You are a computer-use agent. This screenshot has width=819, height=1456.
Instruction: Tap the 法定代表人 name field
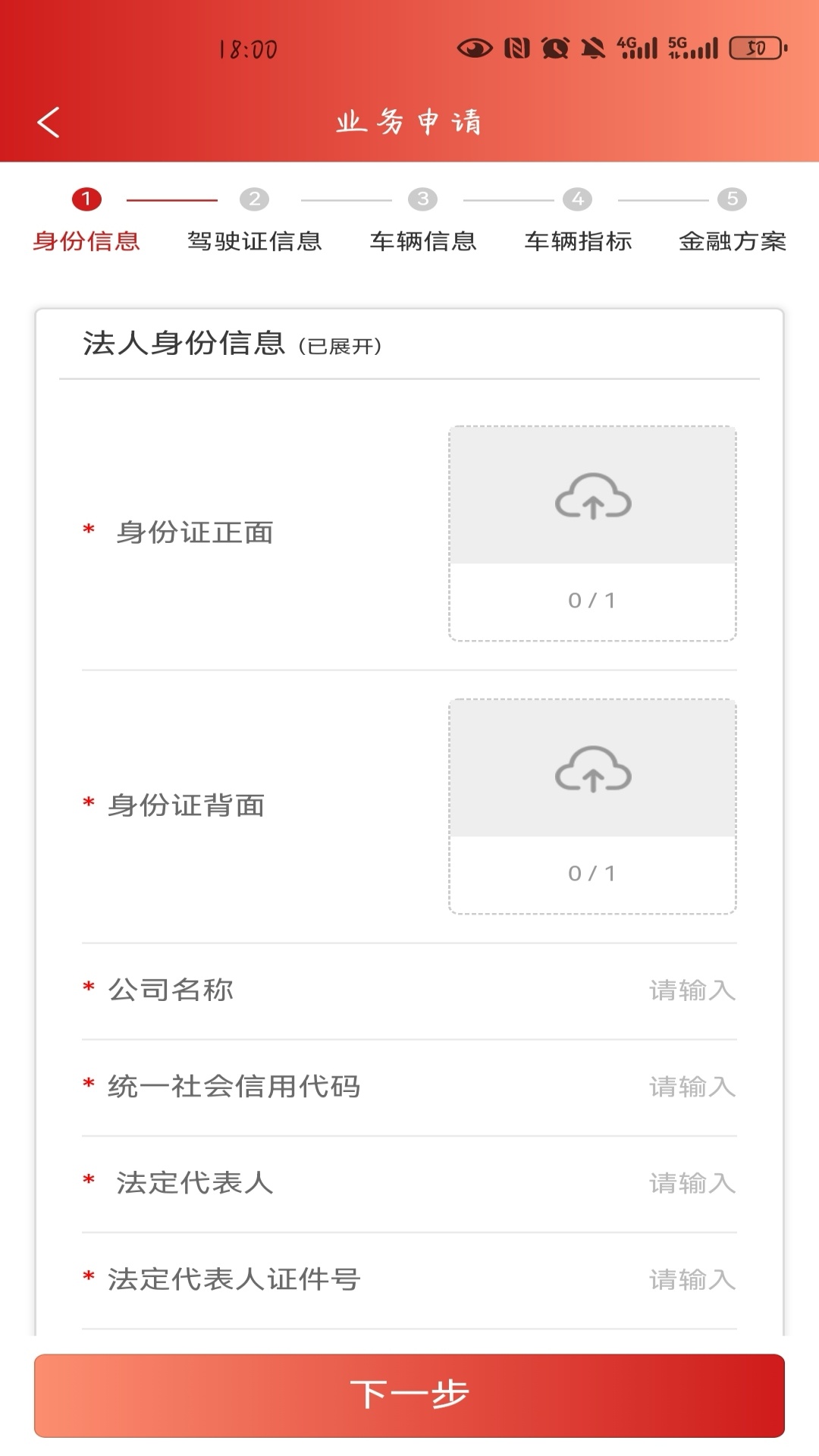coord(691,1183)
